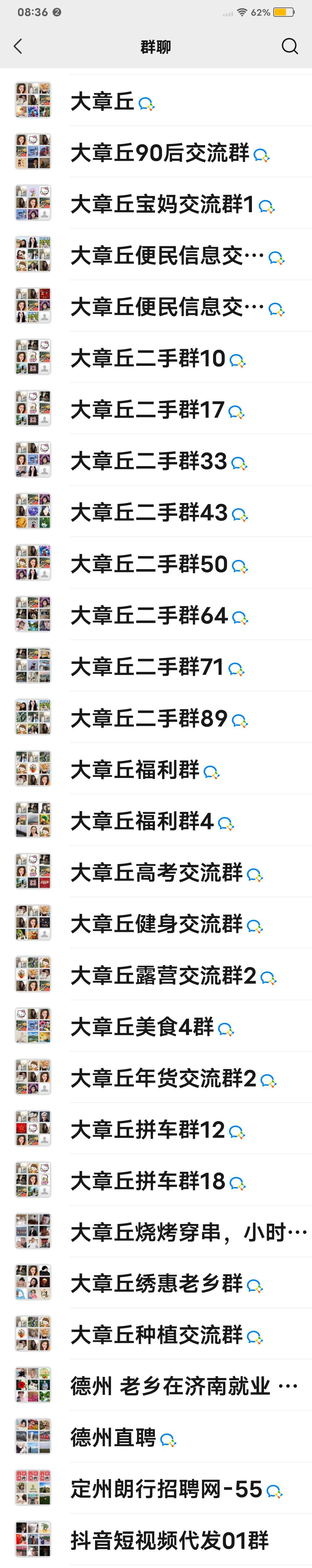This screenshot has height=1568, width=312.
Task: Enter the 大章丘二手群64 chat
Action: [149, 616]
